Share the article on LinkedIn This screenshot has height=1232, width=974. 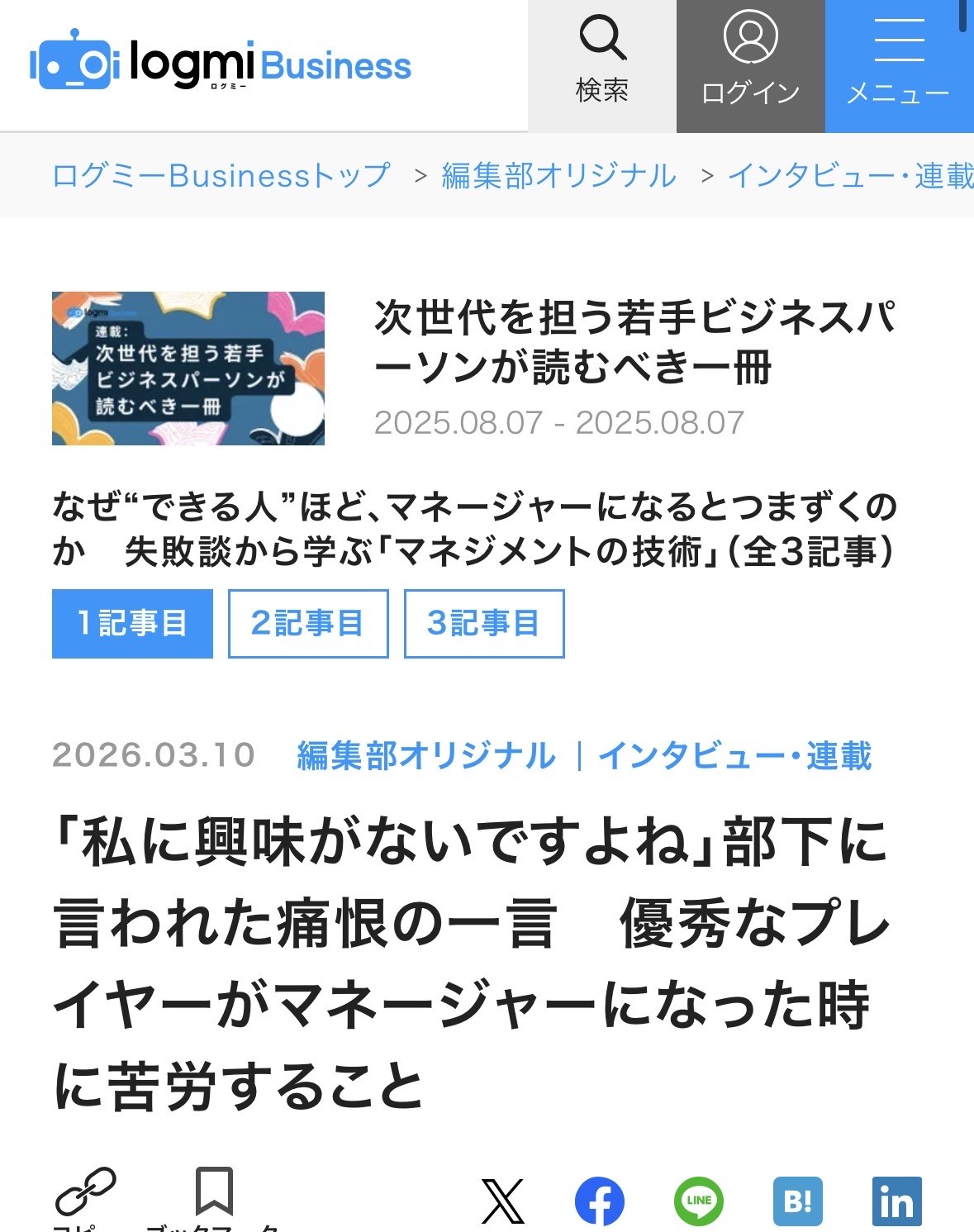click(x=896, y=1201)
